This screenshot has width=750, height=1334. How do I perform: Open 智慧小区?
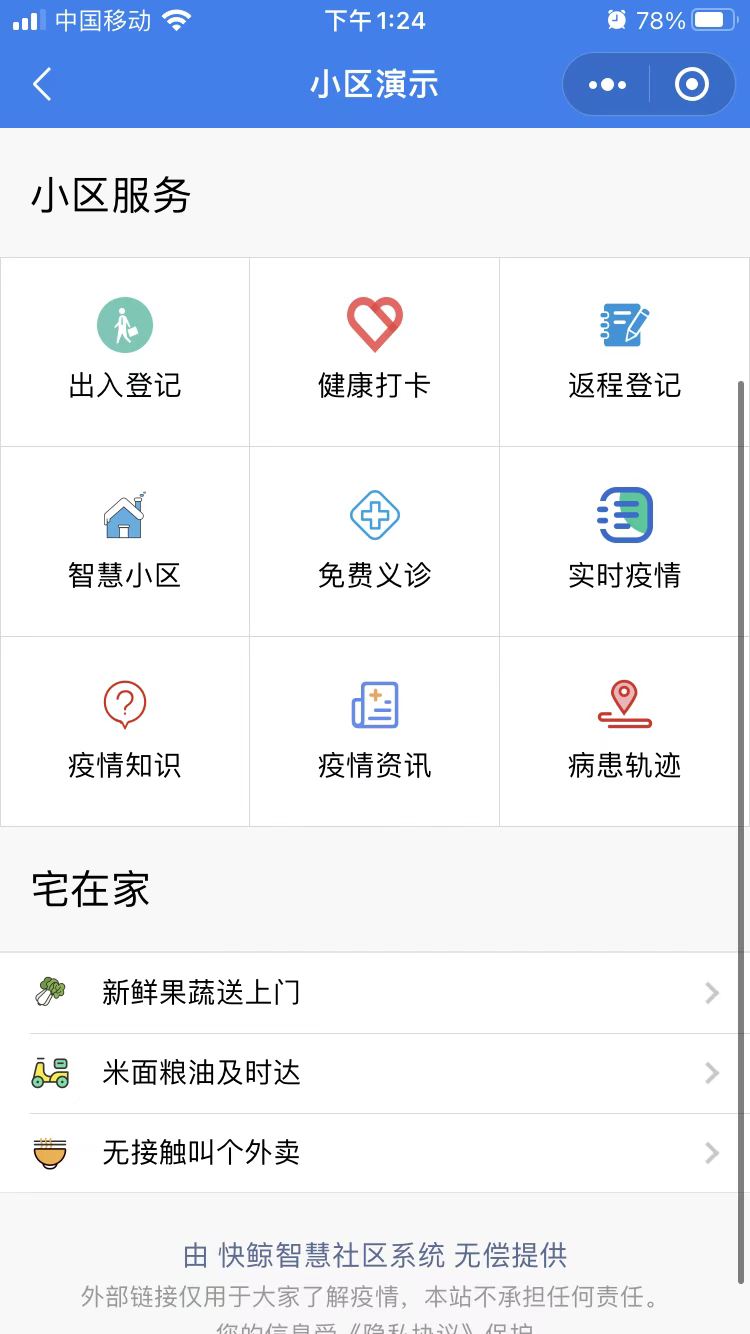tap(125, 542)
